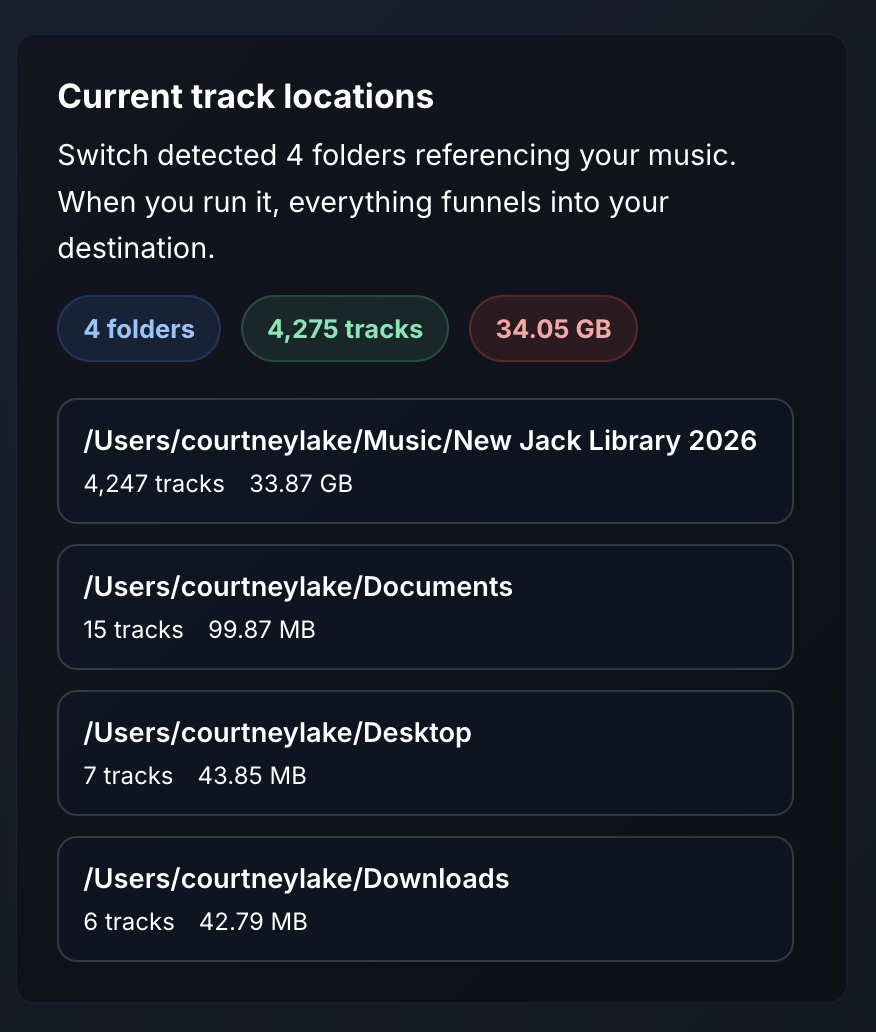Select the 34.05 GB size badge
This screenshot has height=1032, width=876.
552,328
